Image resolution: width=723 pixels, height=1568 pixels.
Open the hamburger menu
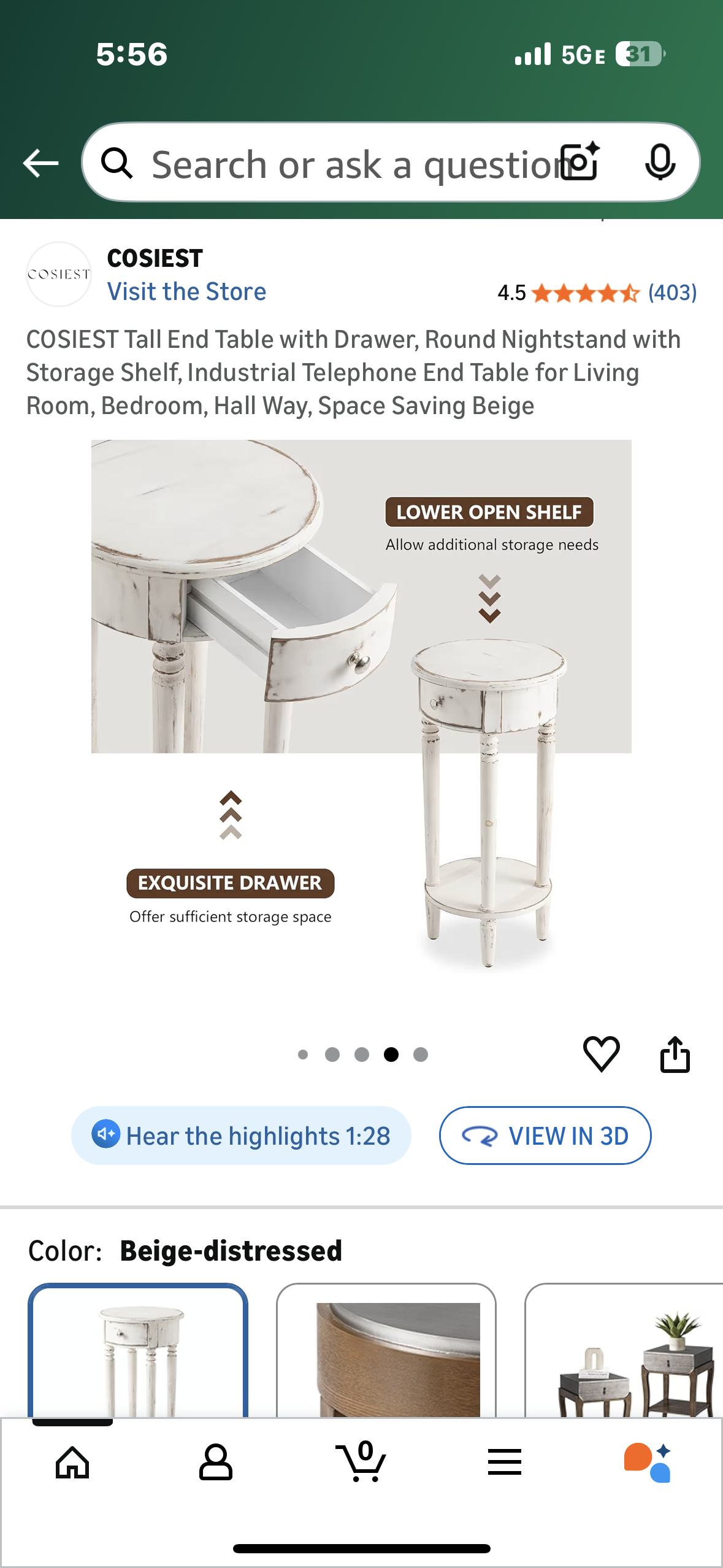click(505, 1462)
